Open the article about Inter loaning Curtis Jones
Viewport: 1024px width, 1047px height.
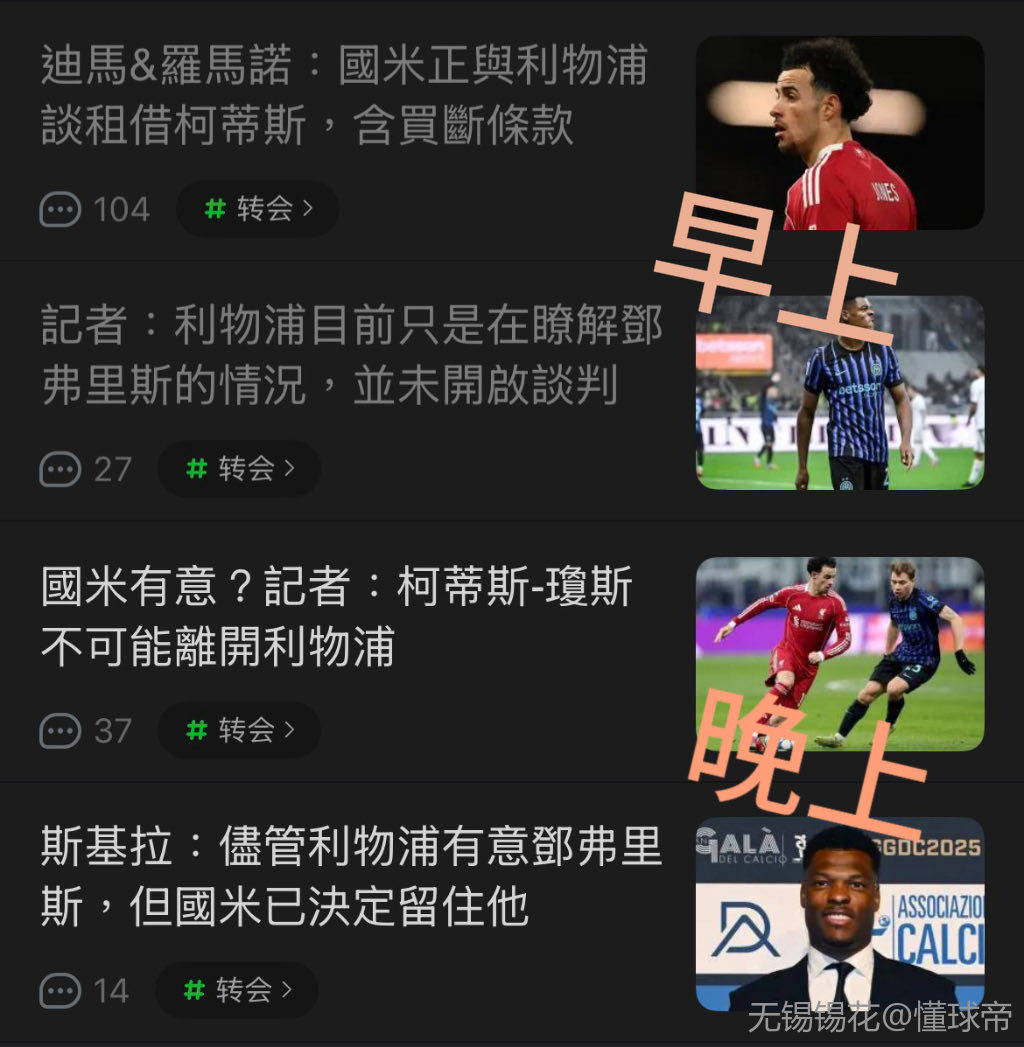click(x=345, y=97)
